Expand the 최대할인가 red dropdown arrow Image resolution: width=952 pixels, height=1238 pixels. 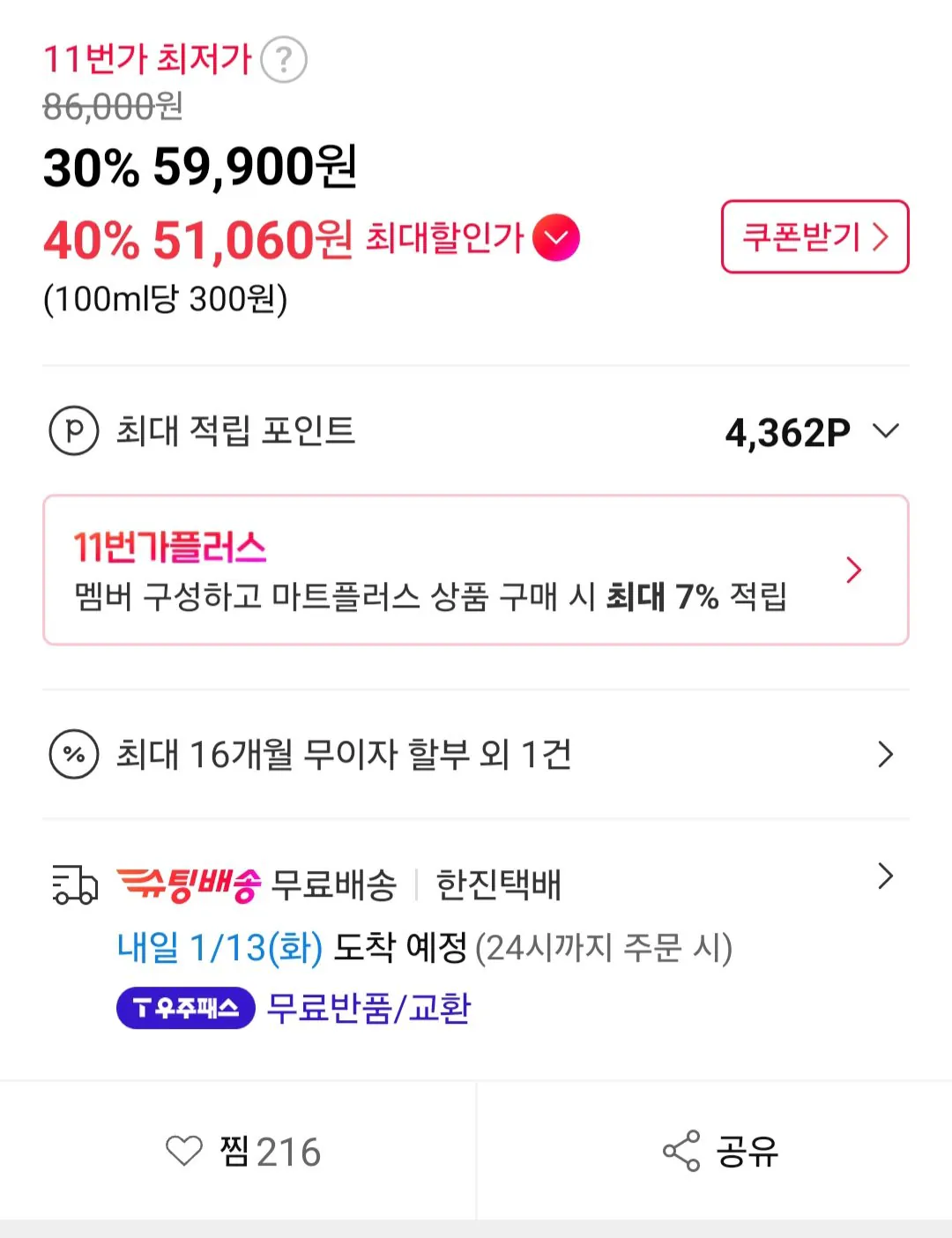(x=554, y=236)
